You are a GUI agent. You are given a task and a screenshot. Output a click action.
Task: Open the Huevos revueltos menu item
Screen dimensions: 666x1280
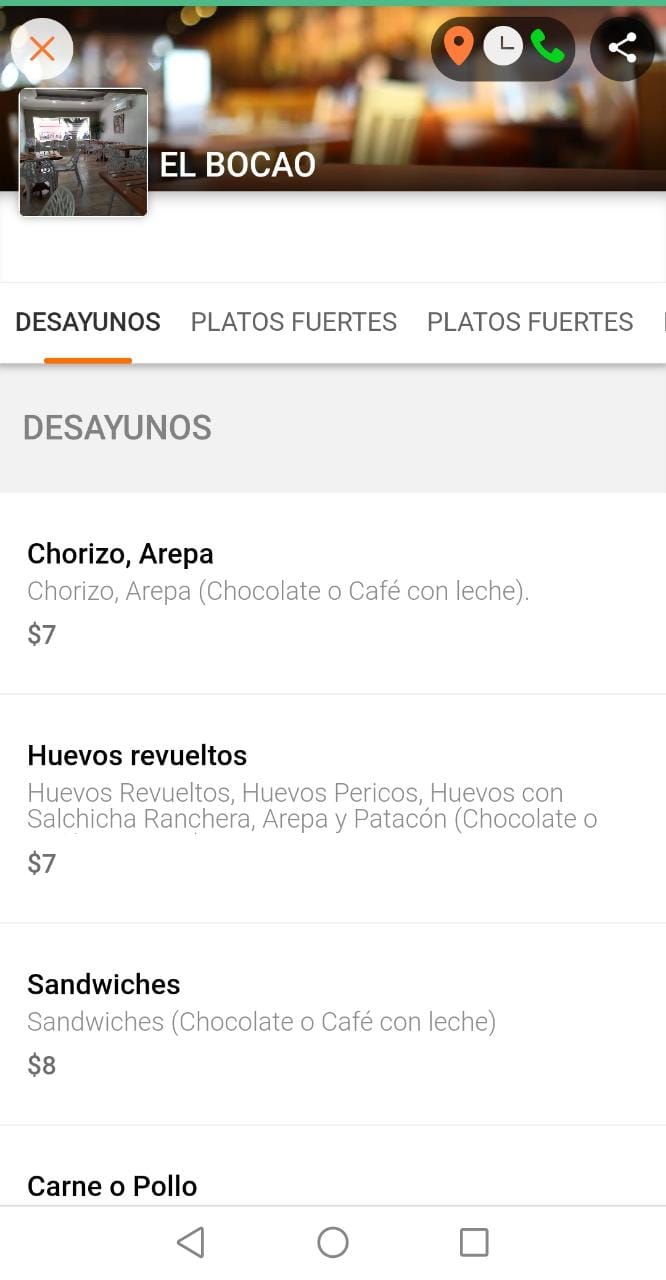[333, 809]
